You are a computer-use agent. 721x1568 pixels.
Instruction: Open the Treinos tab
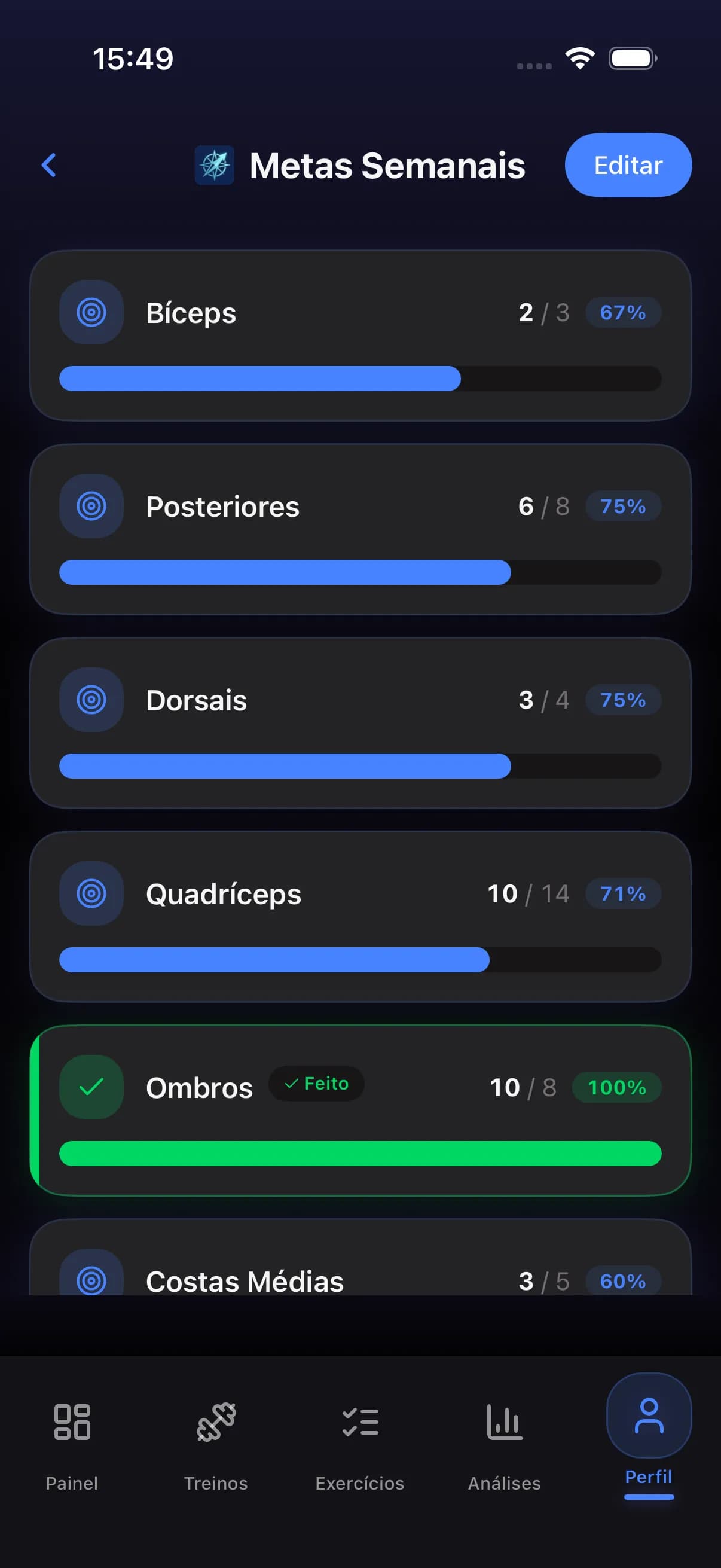[216, 1442]
